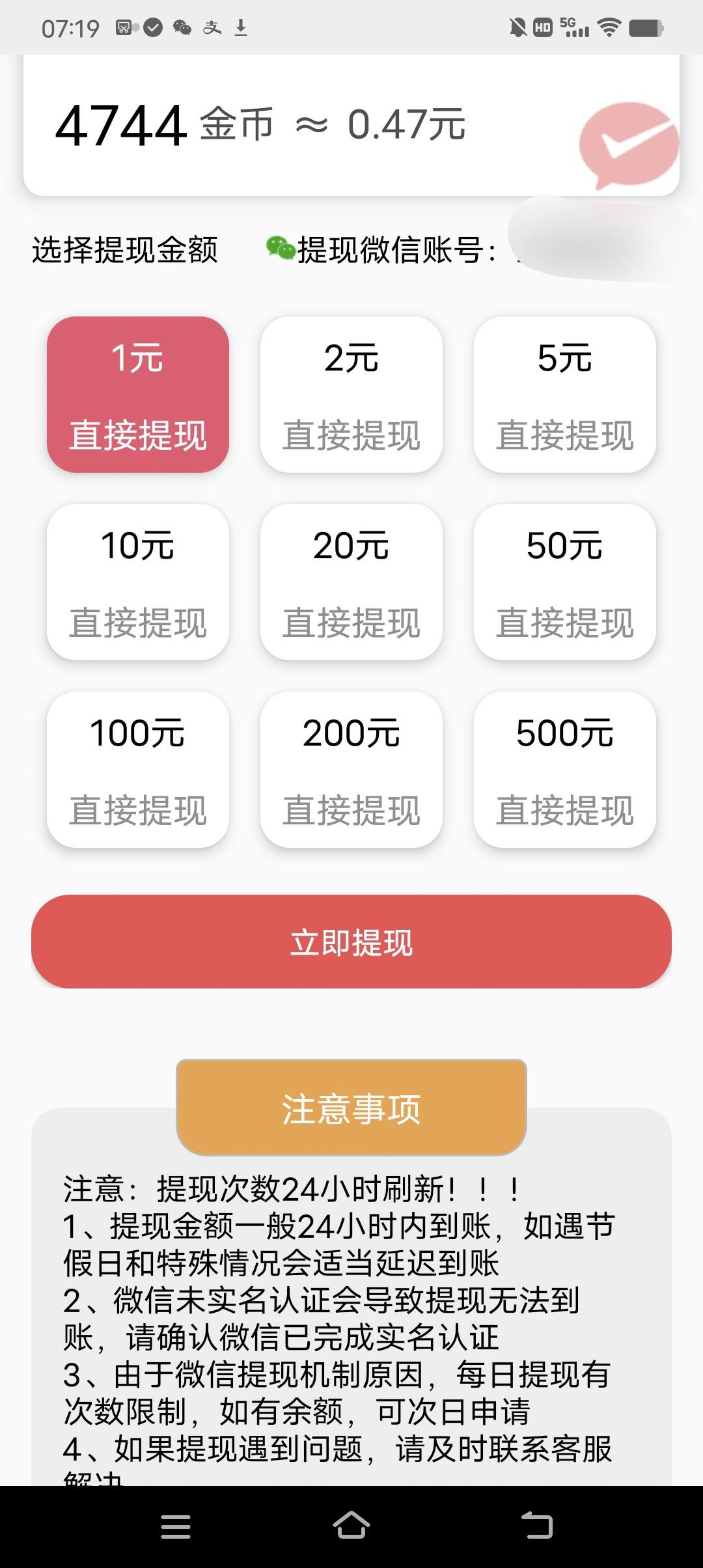The image size is (703, 1568).
Task: Select the 10元 withdrawal option
Action: [138, 582]
